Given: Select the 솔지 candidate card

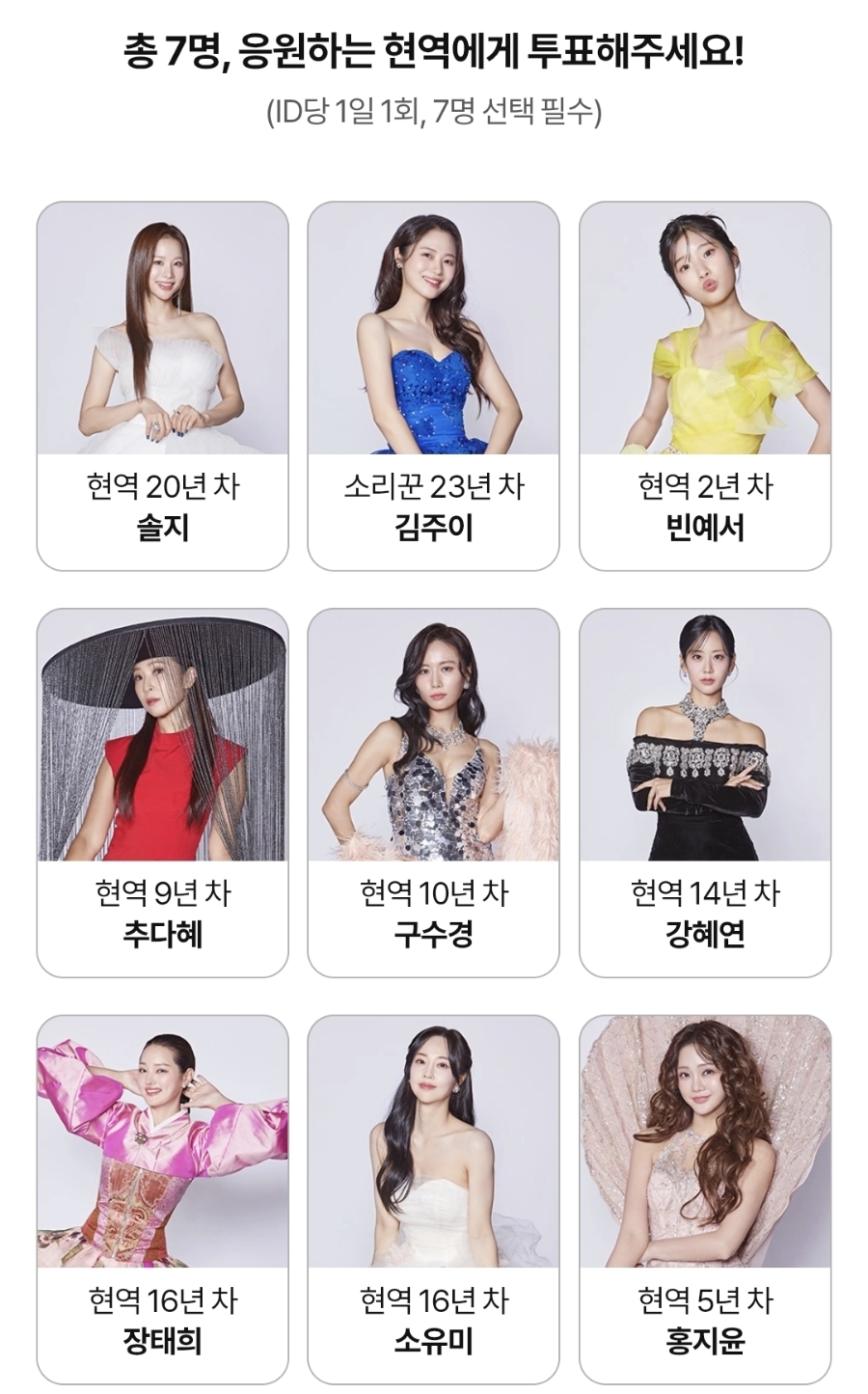Looking at the screenshot, I should point(162,386).
